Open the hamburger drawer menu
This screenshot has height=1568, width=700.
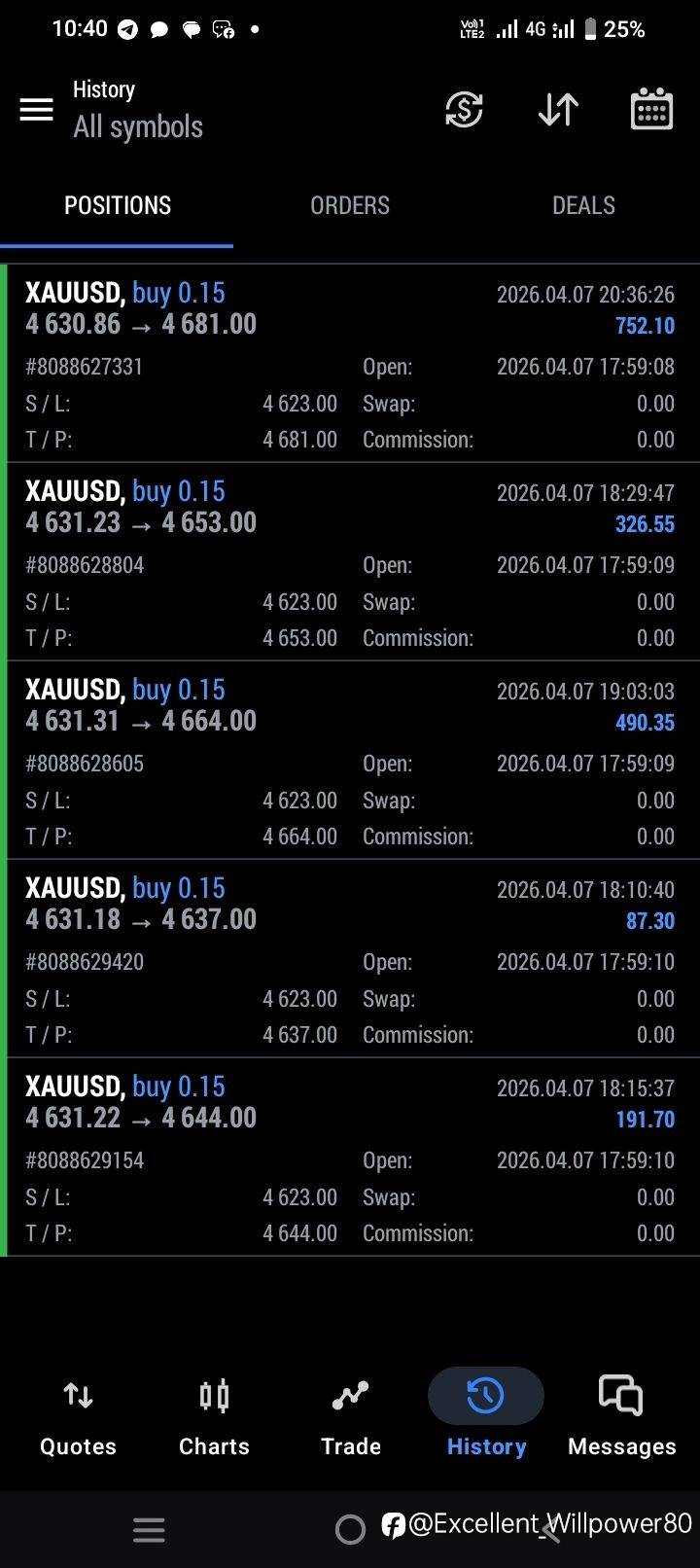click(37, 109)
